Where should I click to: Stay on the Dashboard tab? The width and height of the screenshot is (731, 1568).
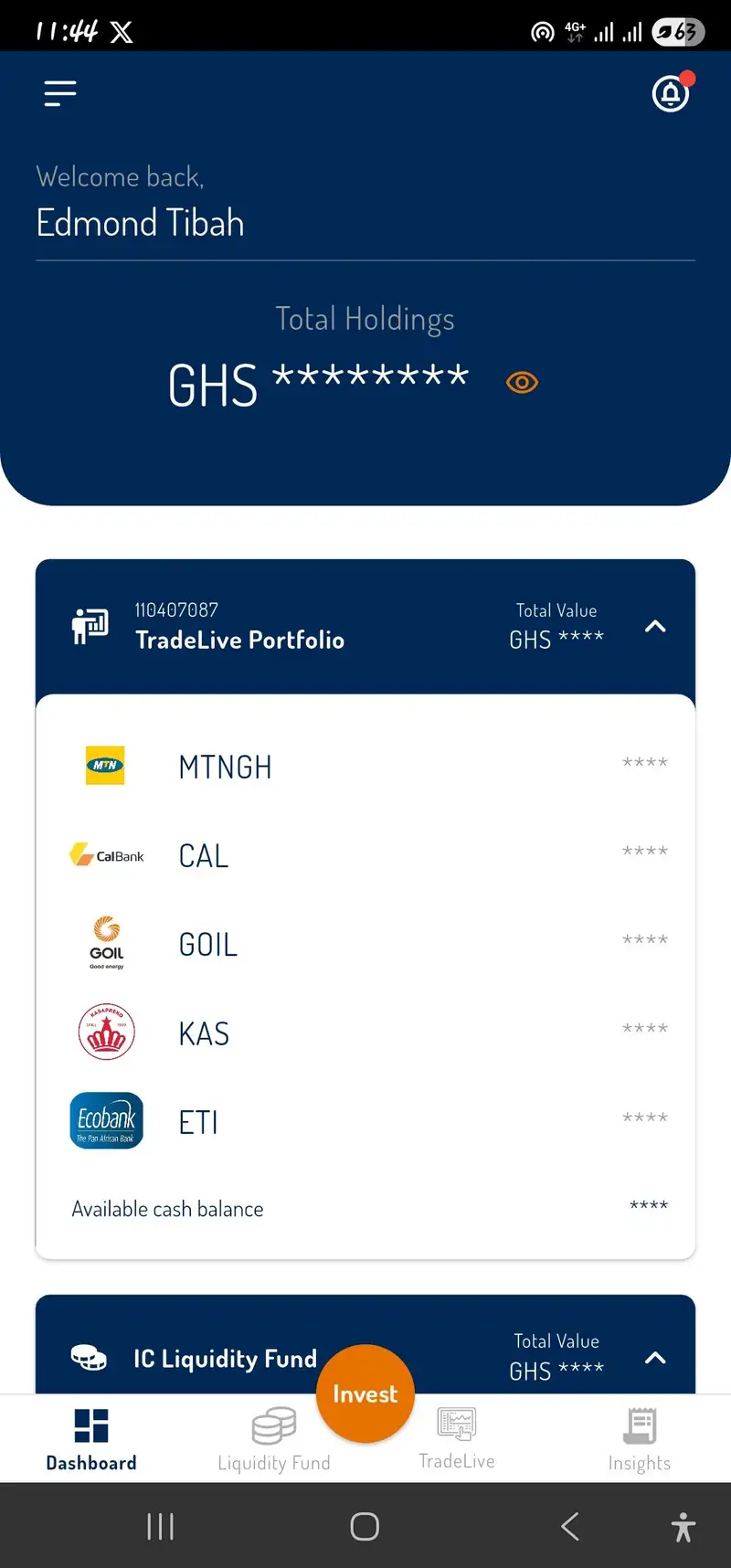pos(91,1438)
